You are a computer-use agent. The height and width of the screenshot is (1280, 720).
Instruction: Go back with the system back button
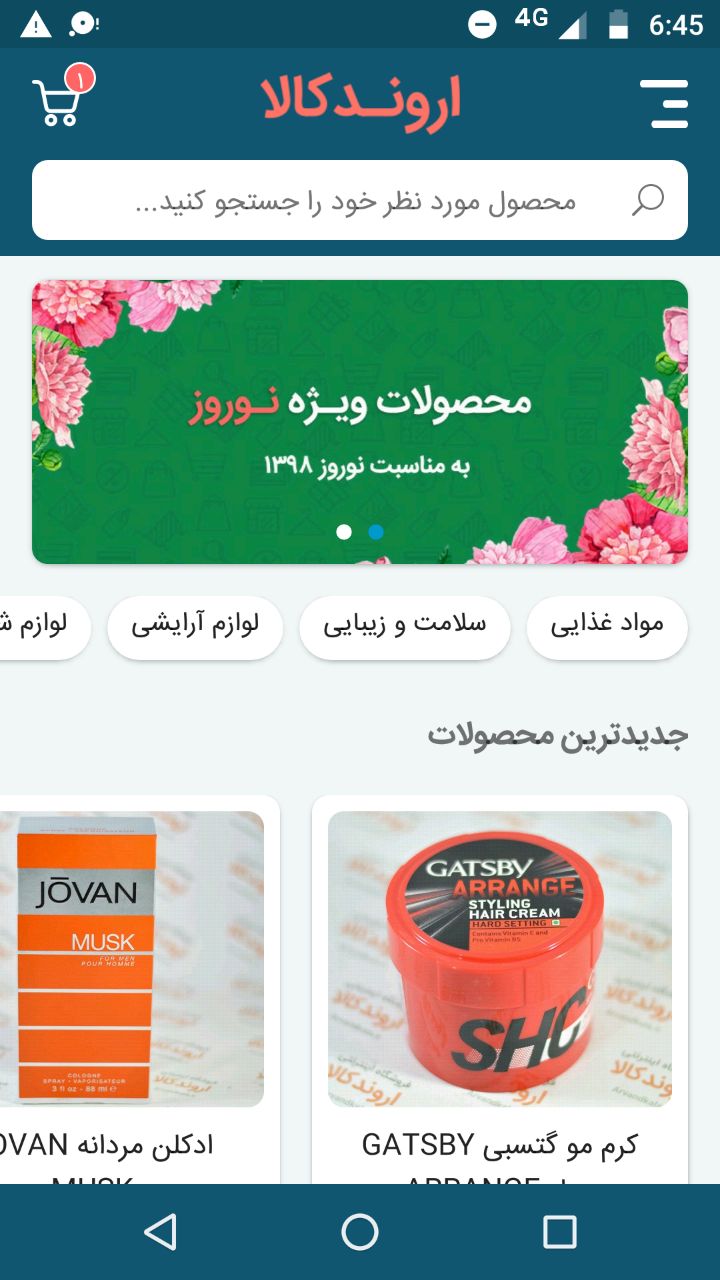160,1232
